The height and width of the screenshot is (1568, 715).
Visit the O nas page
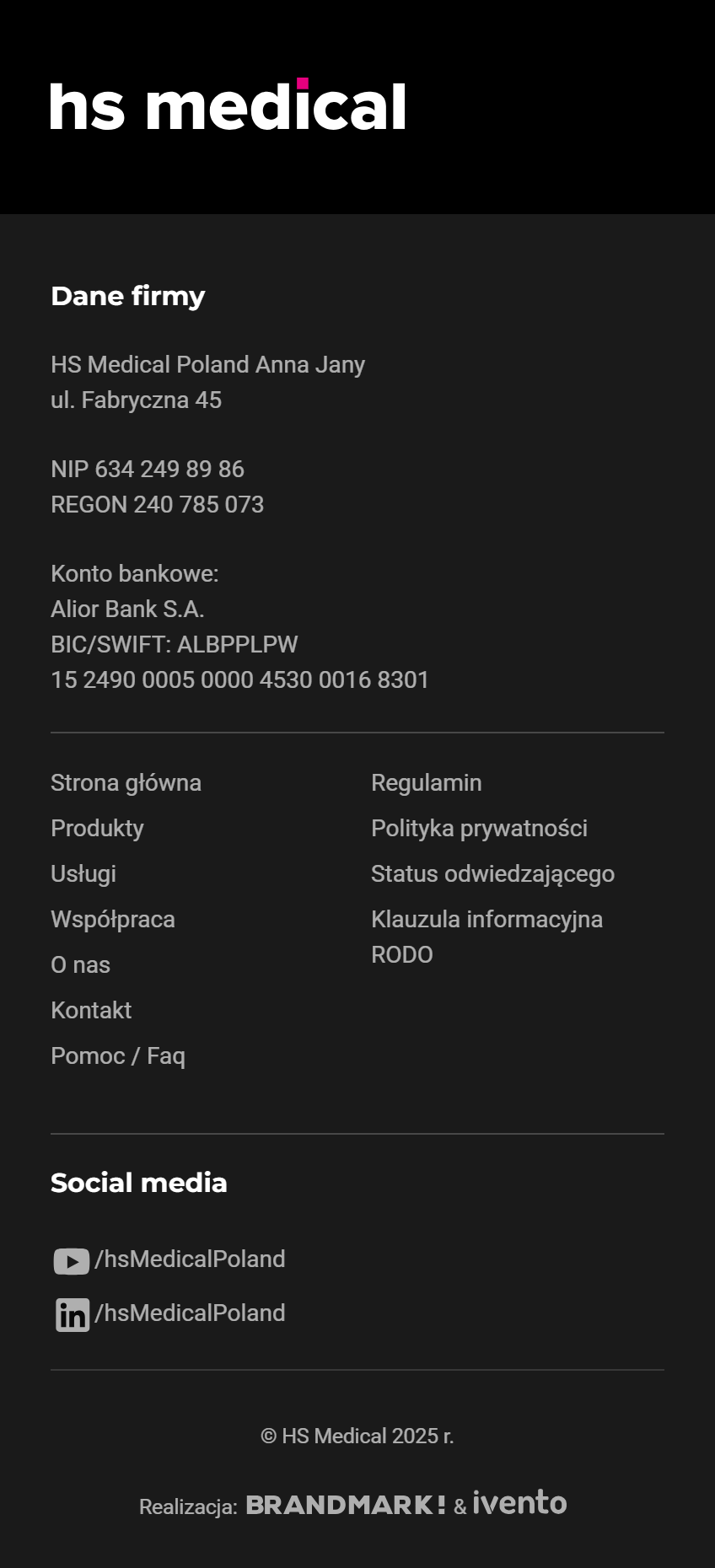pyautogui.click(x=80, y=965)
